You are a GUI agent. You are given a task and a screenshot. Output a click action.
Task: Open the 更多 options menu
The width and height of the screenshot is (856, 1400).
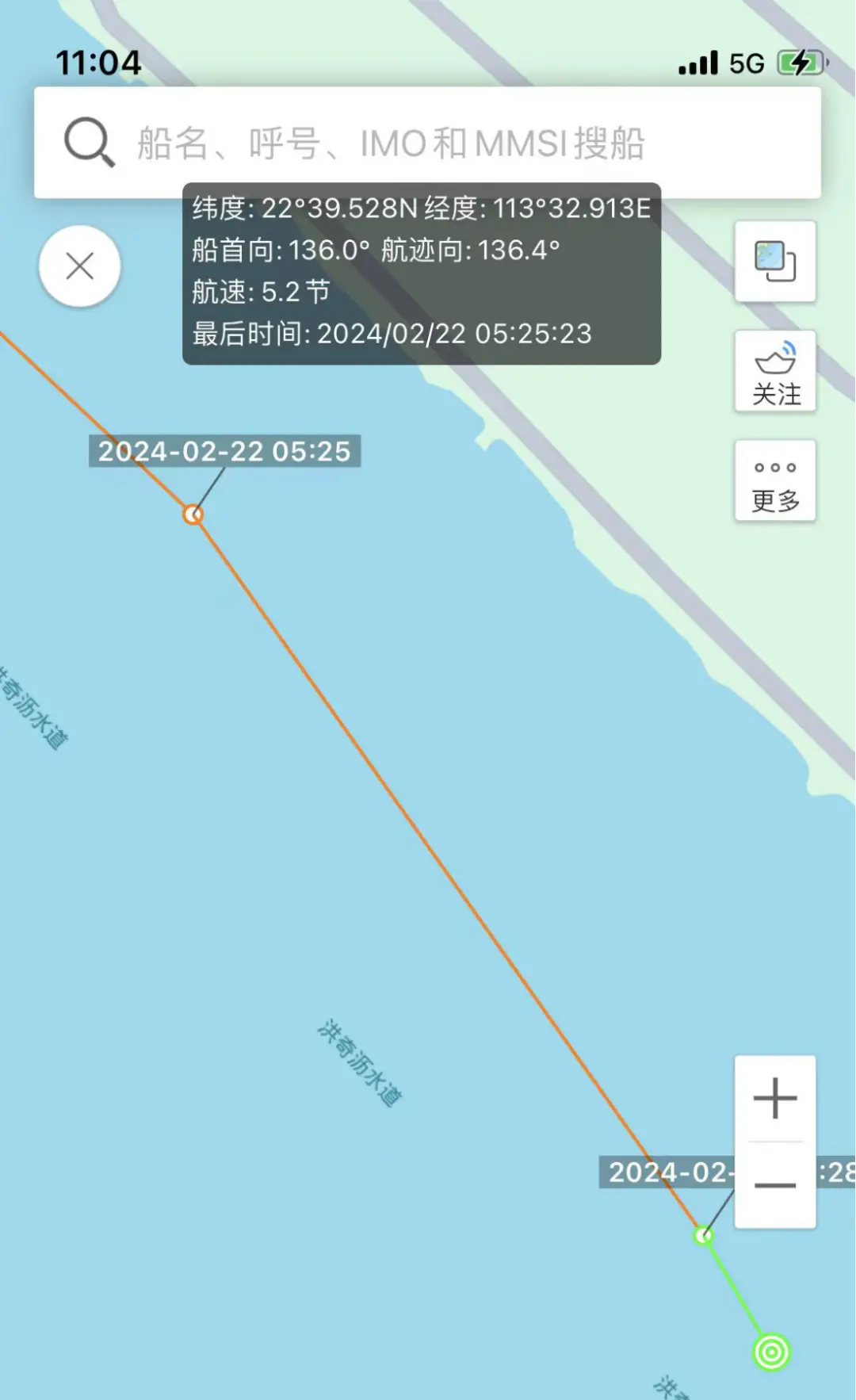click(x=775, y=481)
